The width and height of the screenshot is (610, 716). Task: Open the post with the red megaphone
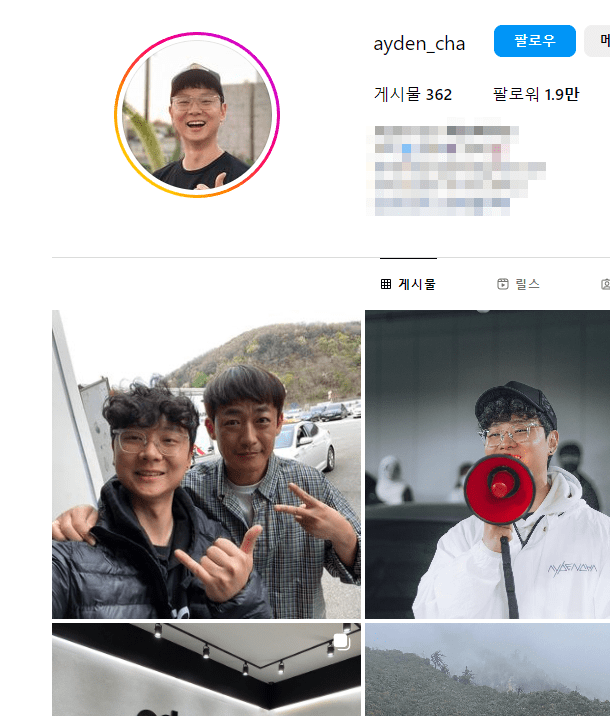487,464
